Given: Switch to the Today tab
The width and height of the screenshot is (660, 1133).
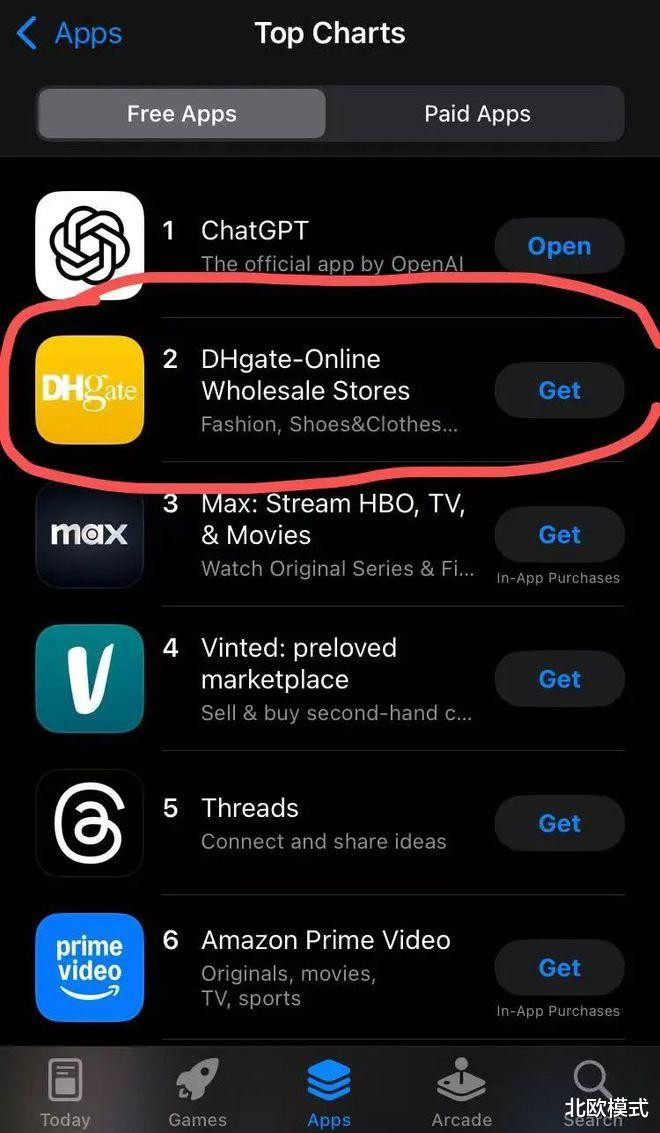Looking at the screenshot, I should coord(65,1093).
